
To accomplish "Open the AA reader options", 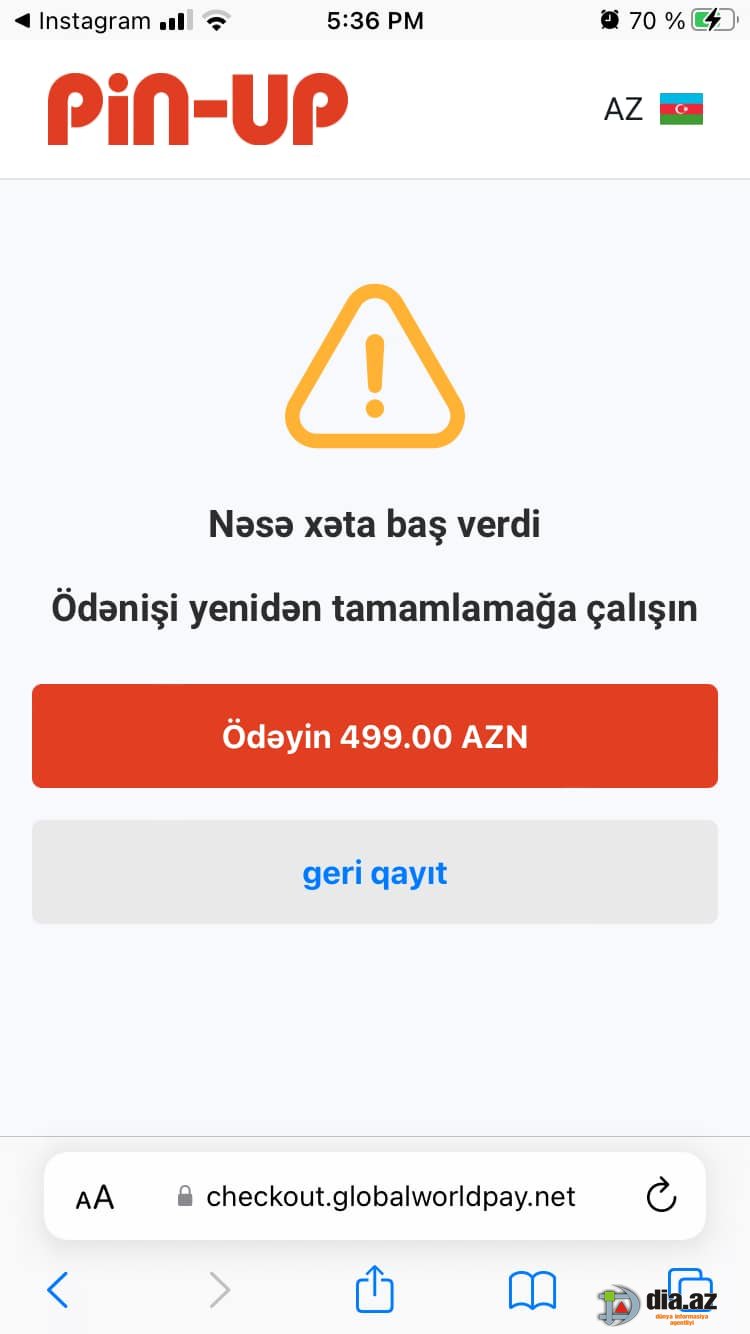I will click(x=95, y=1197).
